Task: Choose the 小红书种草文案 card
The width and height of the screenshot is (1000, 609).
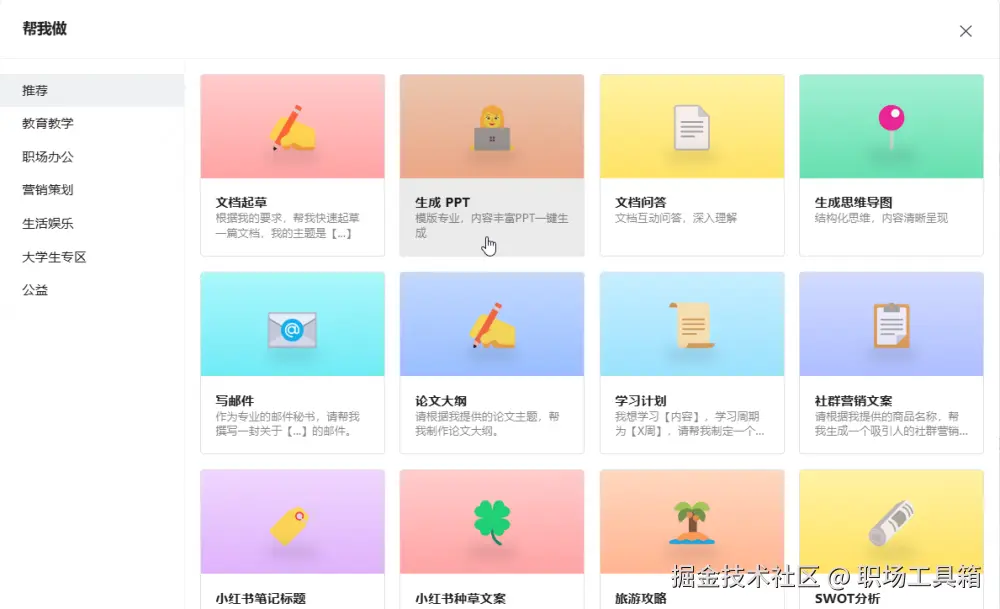Action: 491,540
